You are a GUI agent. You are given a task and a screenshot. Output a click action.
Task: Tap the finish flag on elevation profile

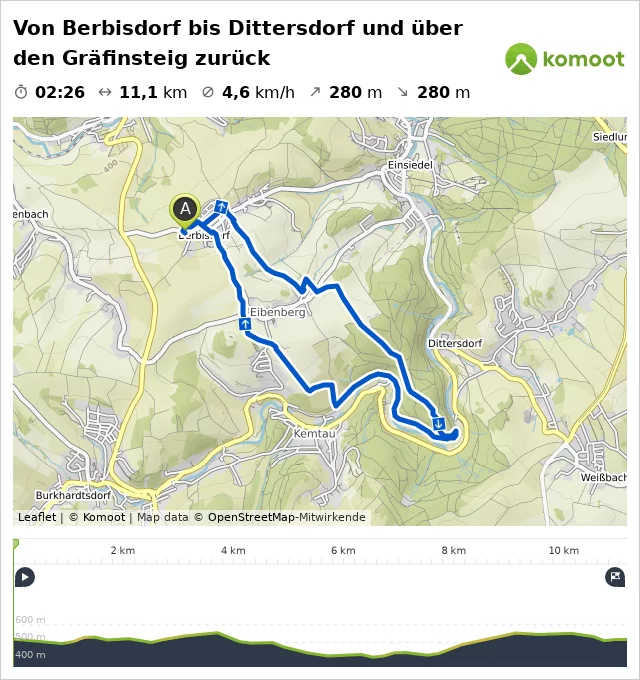click(x=615, y=577)
